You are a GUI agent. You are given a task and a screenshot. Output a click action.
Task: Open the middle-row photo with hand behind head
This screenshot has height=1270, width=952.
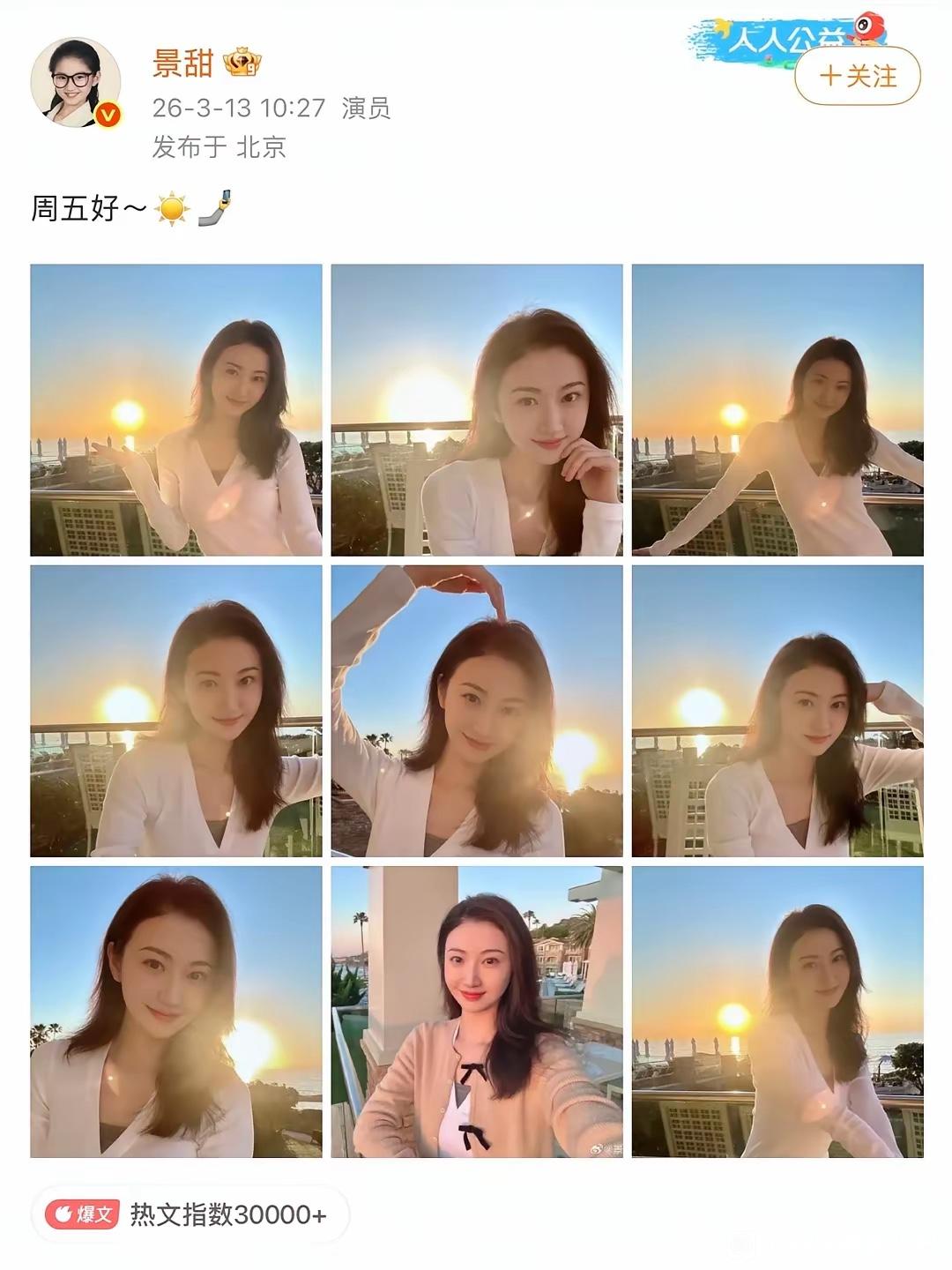(777, 711)
